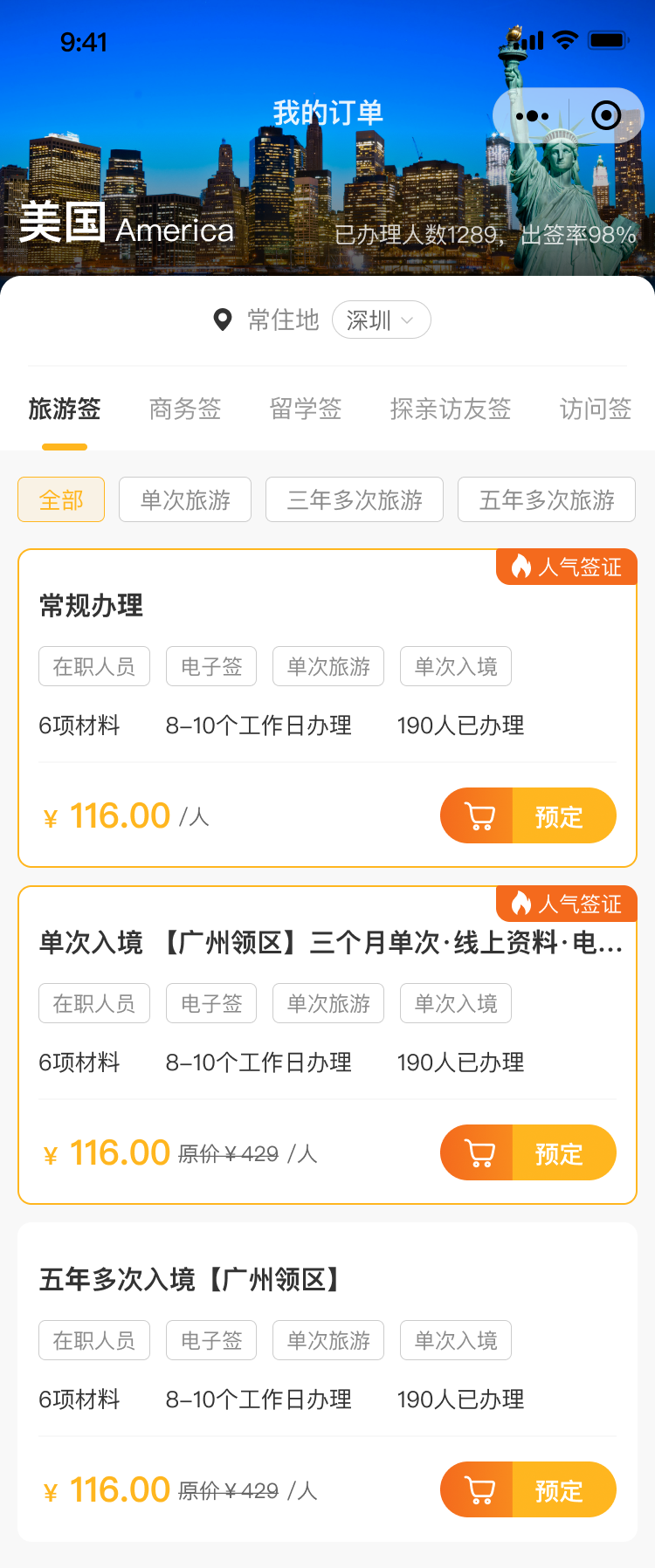Click the flame icon on top 人气签证 badge

coord(521,567)
